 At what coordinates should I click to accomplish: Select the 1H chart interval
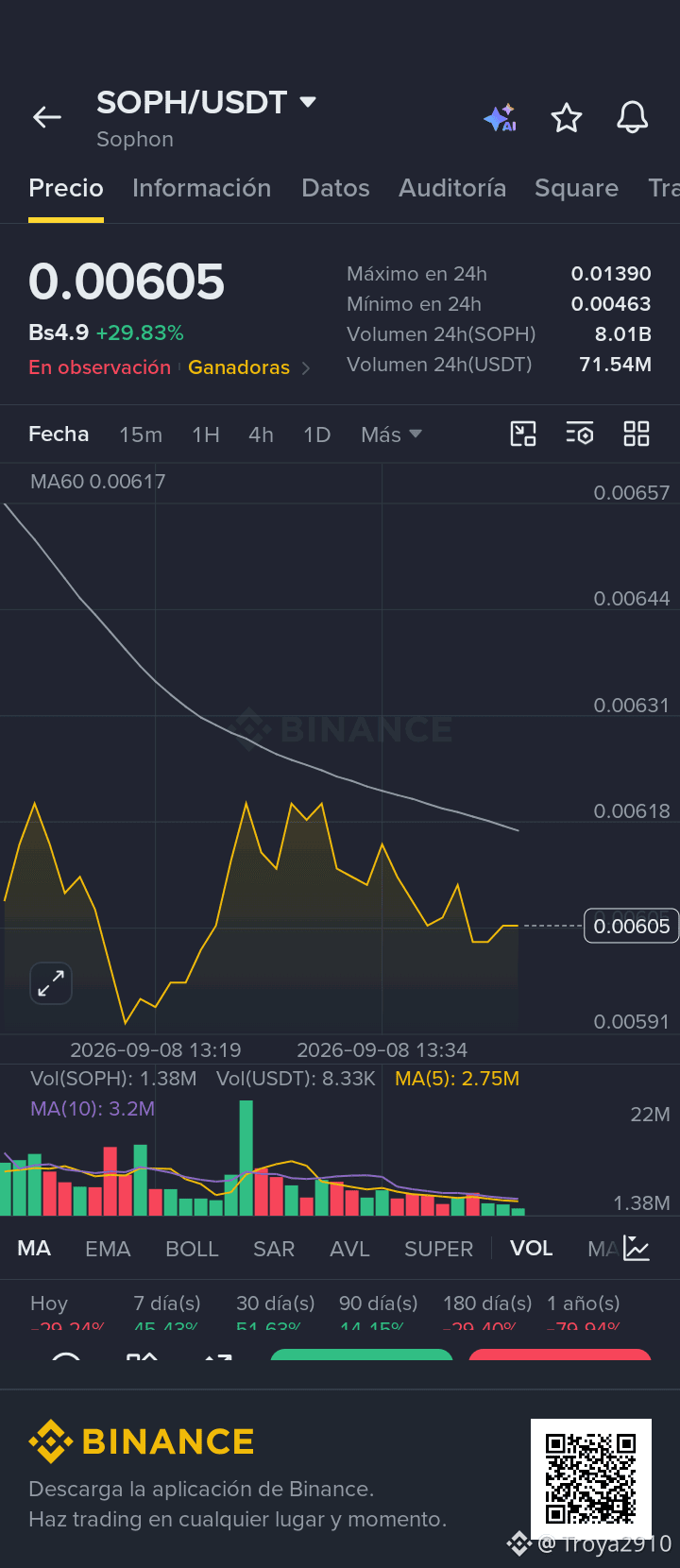pos(206,435)
